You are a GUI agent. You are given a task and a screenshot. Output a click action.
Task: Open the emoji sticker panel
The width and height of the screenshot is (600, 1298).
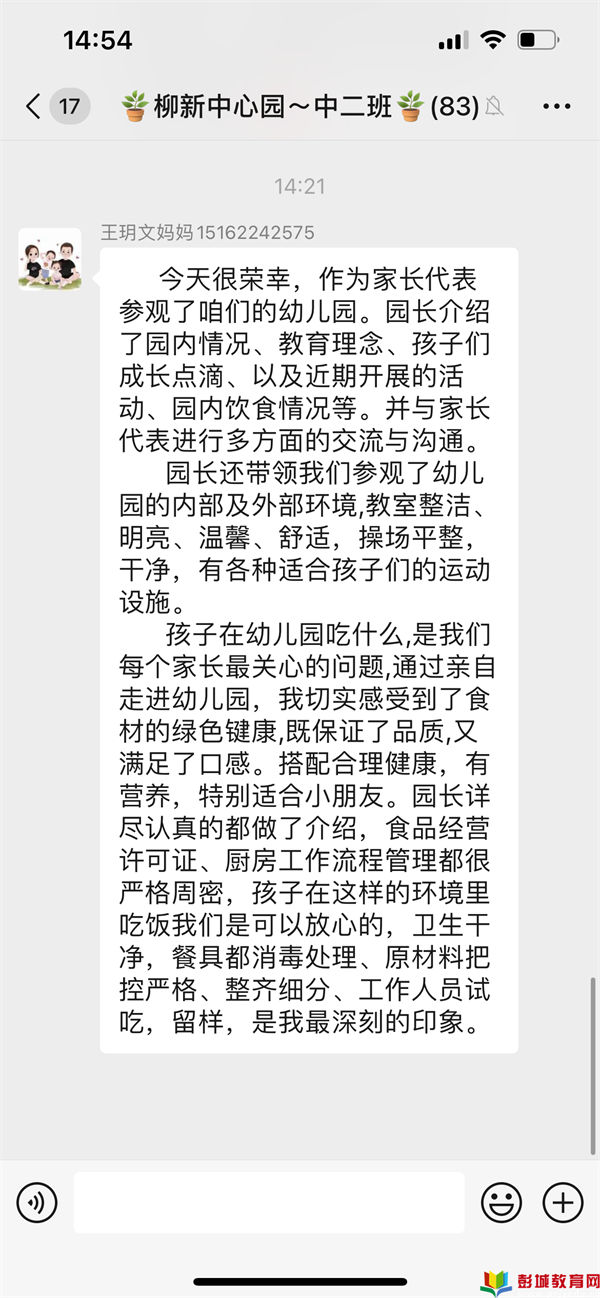point(501,1202)
